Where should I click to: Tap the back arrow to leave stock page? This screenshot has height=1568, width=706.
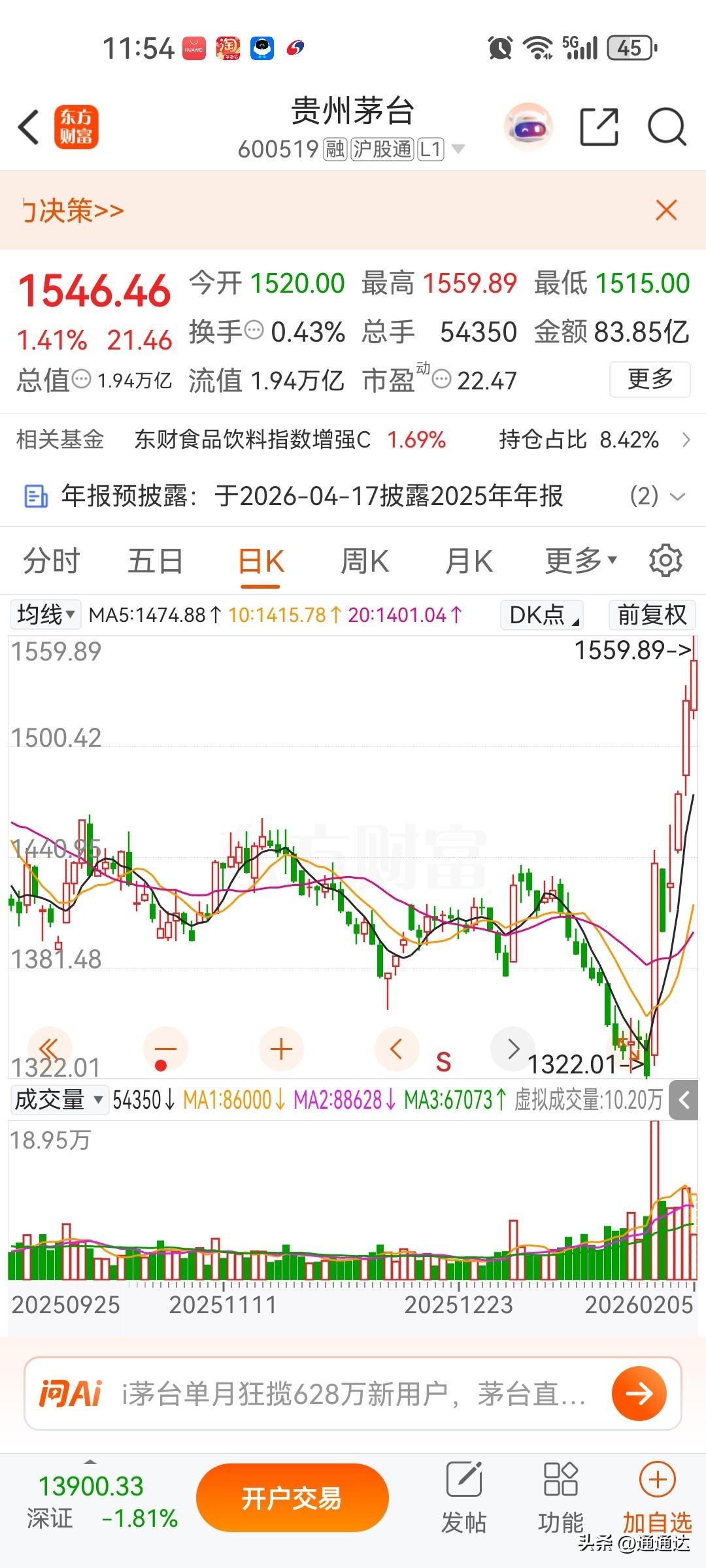point(27,125)
